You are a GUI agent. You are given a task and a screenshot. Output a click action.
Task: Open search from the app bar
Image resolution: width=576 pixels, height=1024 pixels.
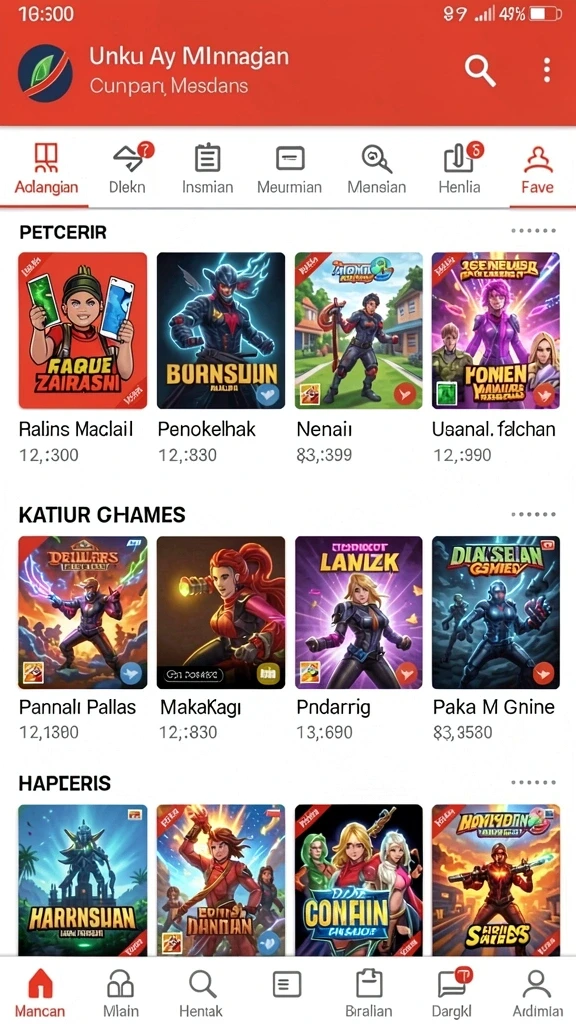(x=480, y=71)
